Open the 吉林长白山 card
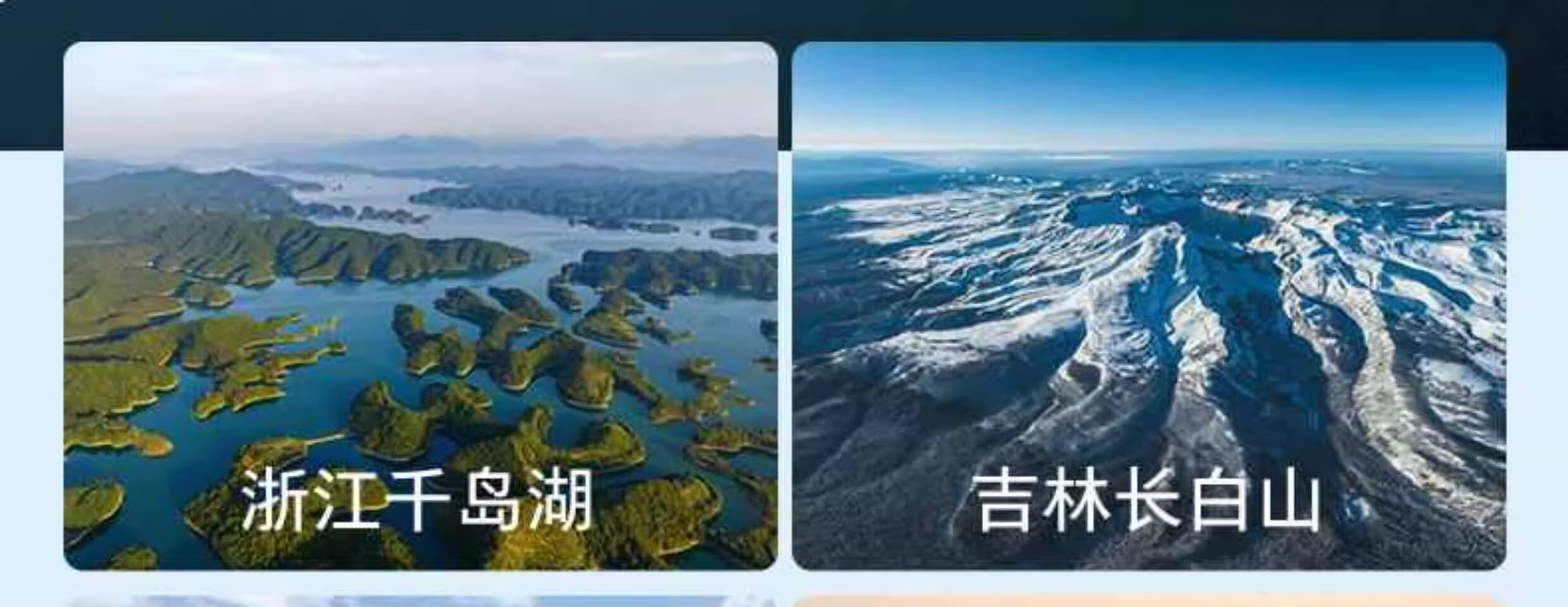The height and width of the screenshot is (607, 1568). [x=1149, y=306]
